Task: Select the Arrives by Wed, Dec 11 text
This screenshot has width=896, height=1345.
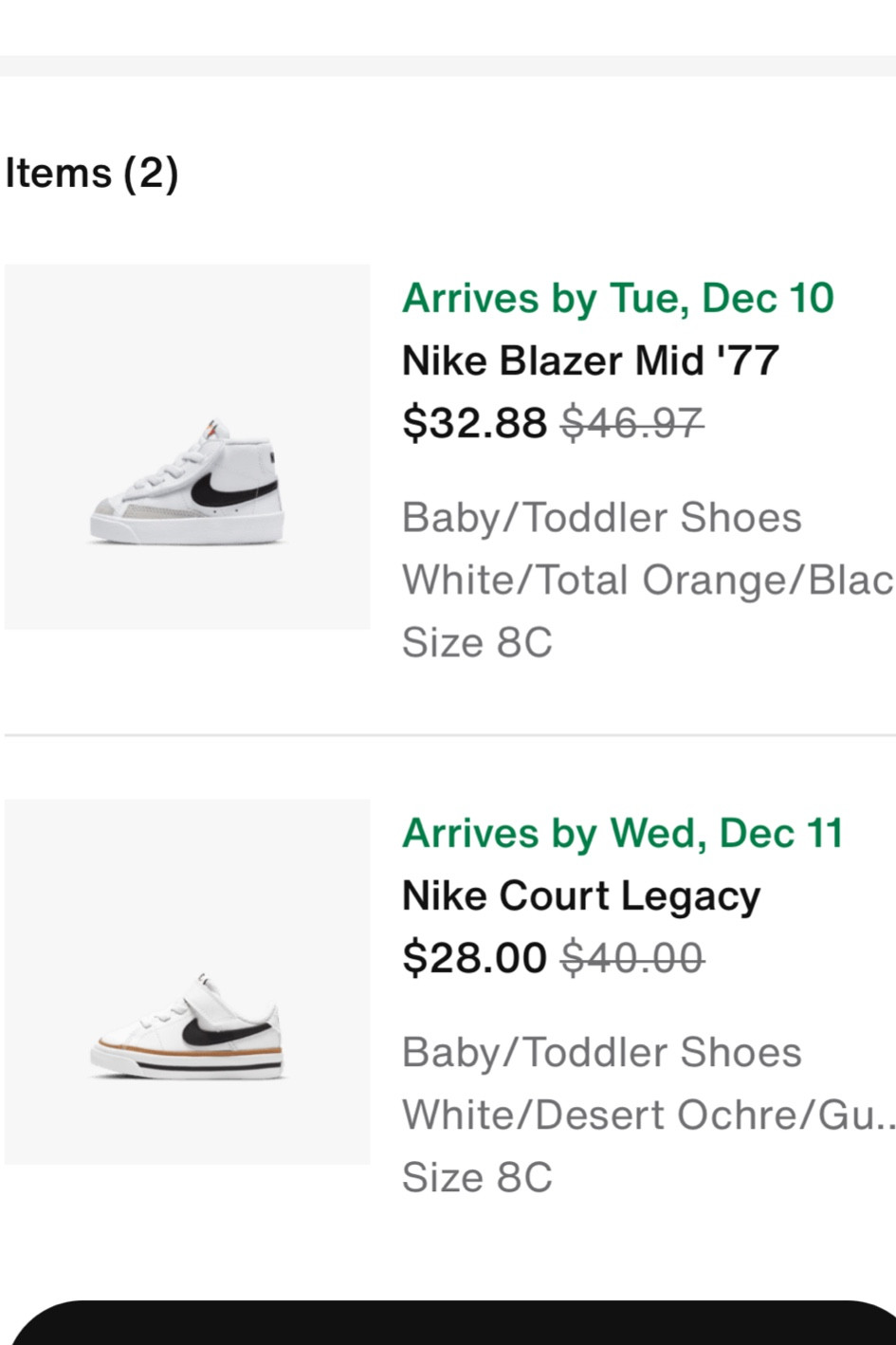Action: [622, 833]
